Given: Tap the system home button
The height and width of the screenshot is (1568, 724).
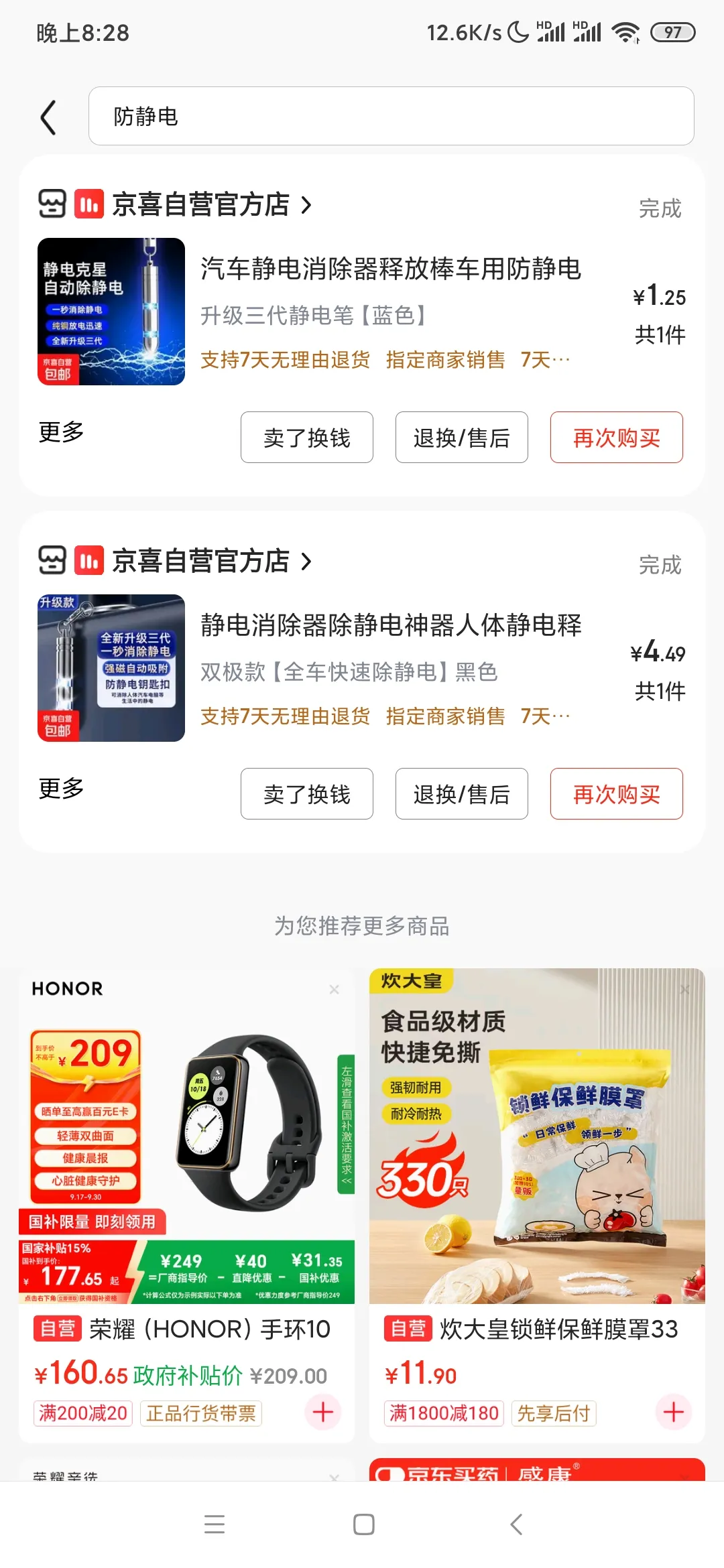Looking at the screenshot, I should 363,1524.
